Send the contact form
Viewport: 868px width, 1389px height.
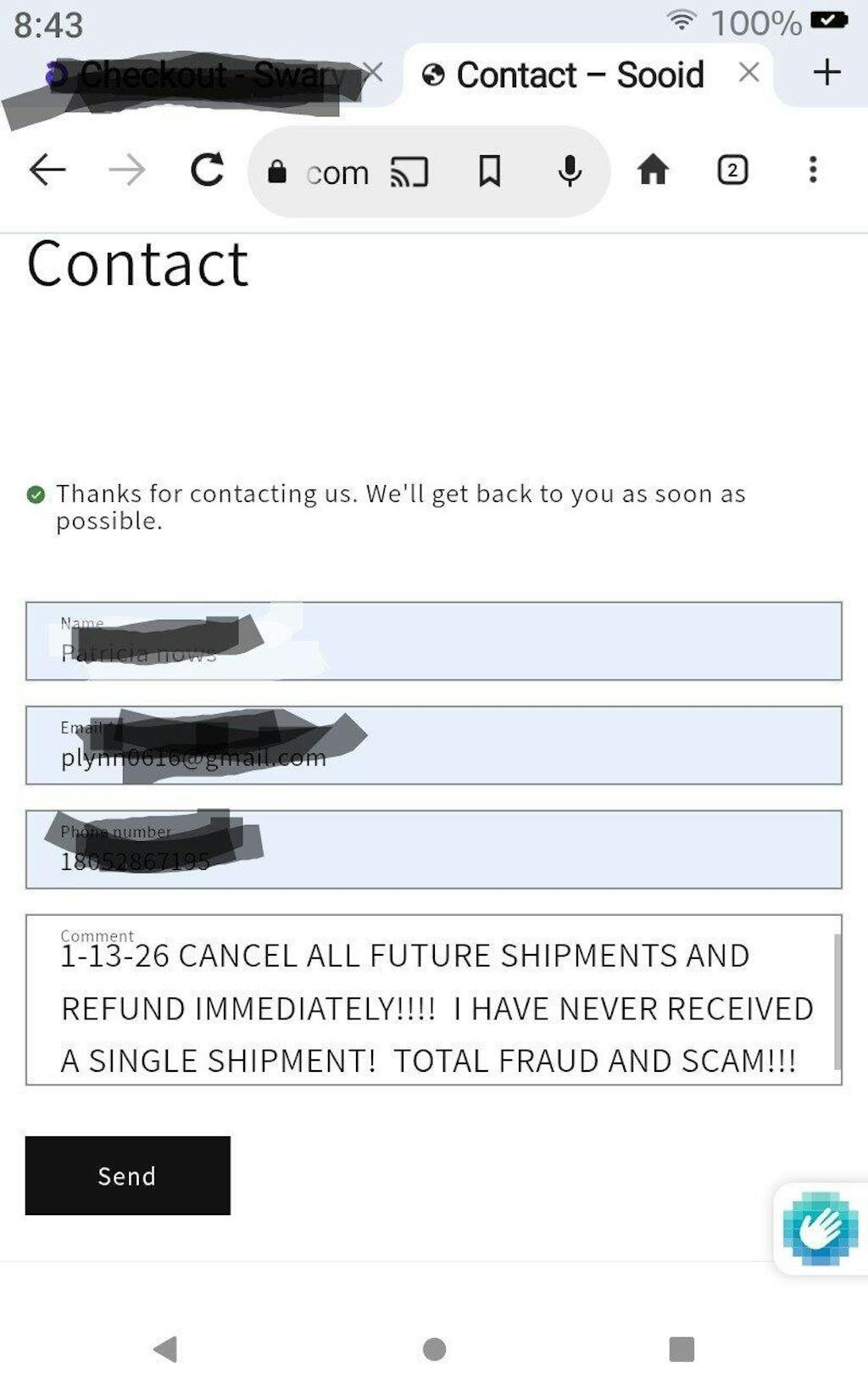127,1175
